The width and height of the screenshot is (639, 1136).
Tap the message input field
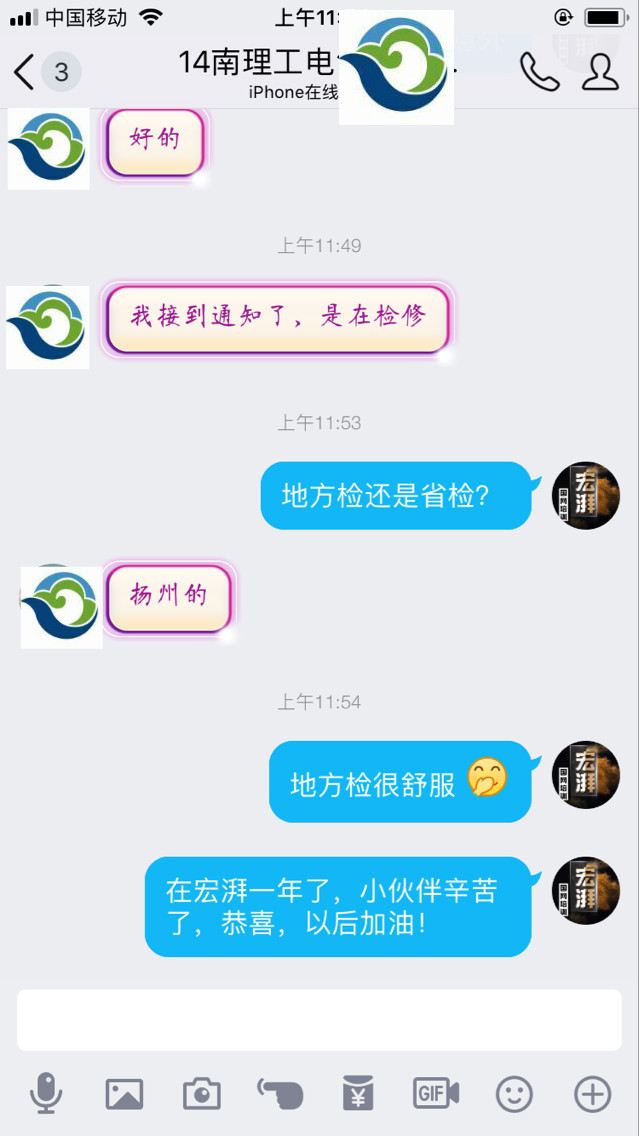[x=319, y=1020]
